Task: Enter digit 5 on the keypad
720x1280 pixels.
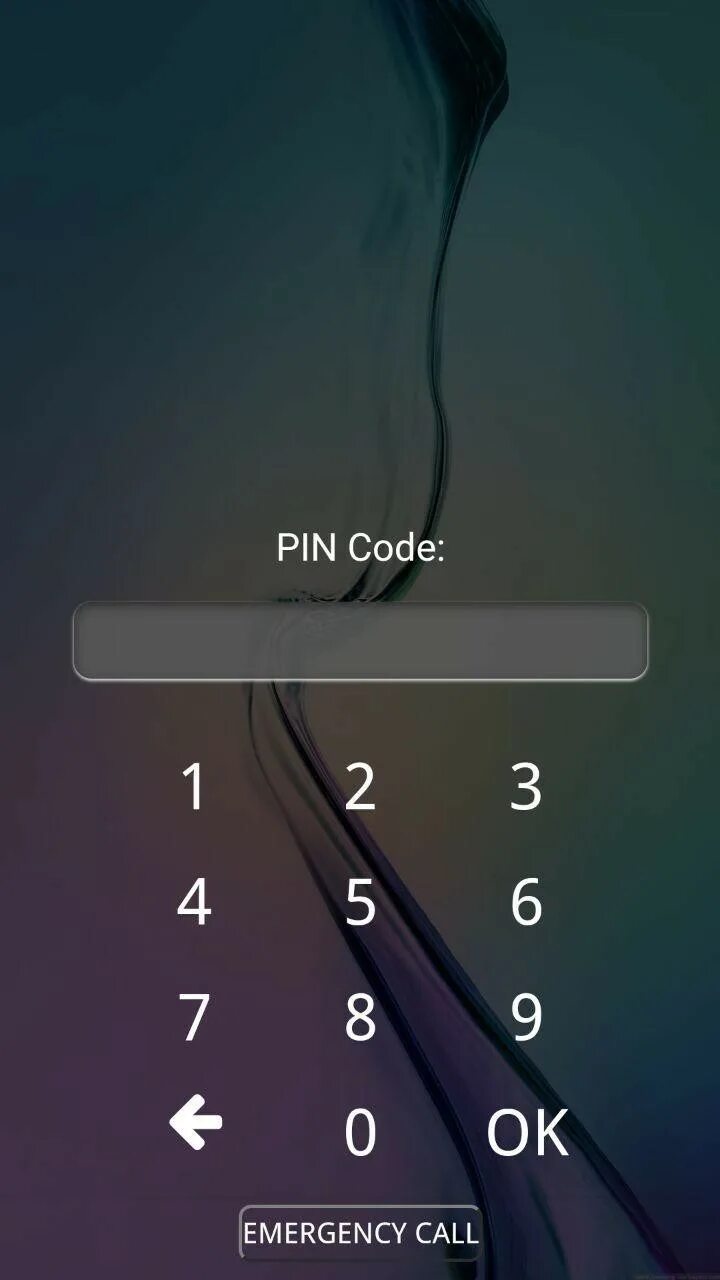Action: 360,902
